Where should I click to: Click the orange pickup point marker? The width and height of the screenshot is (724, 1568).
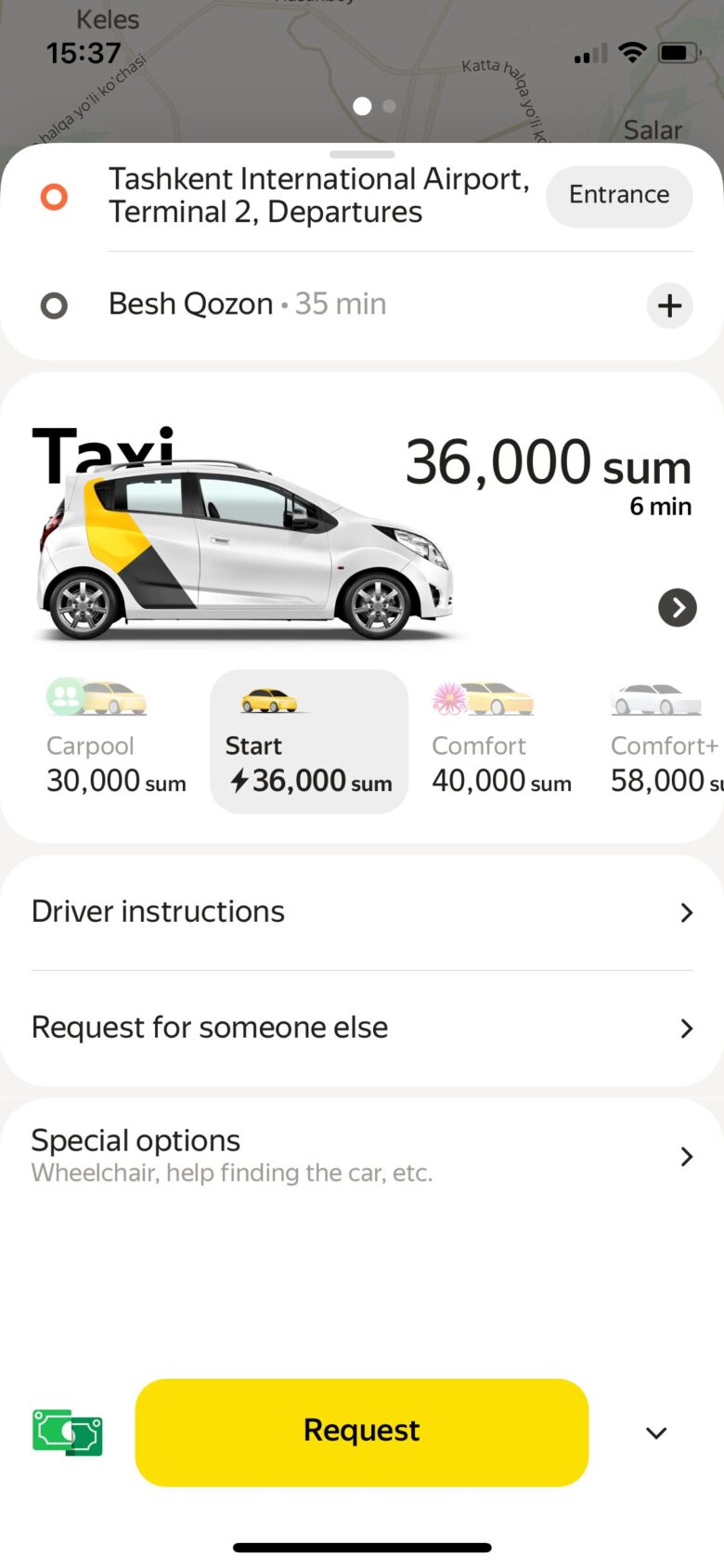[x=53, y=196]
